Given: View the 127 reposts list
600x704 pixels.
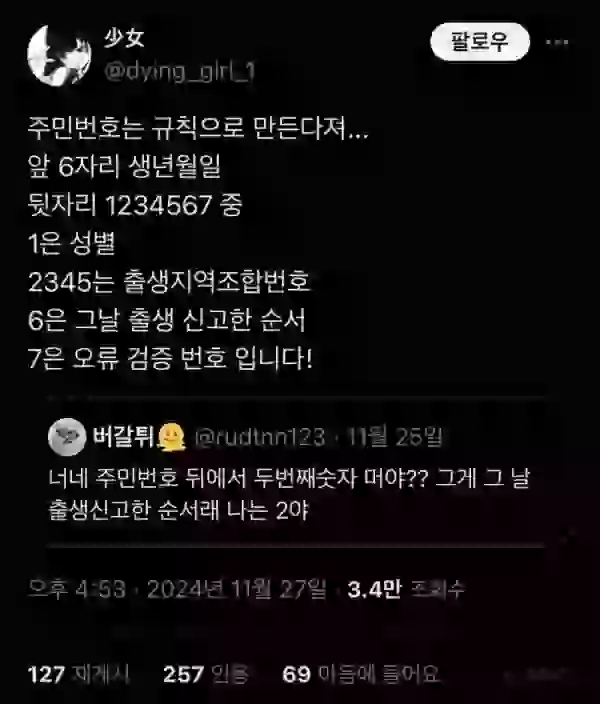Looking at the screenshot, I should coord(80,673).
